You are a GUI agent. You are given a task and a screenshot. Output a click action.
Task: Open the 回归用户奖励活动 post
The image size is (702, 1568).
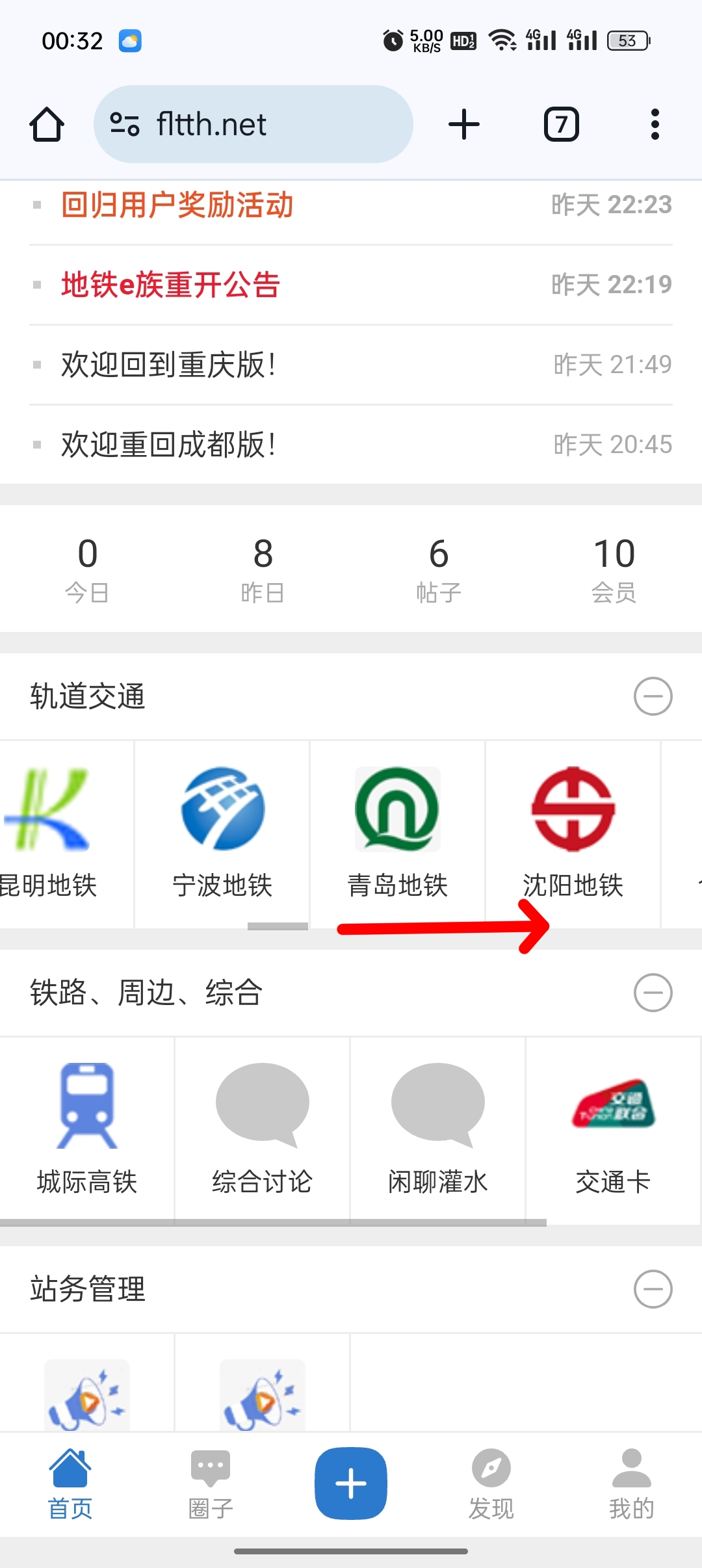click(177, 205)
